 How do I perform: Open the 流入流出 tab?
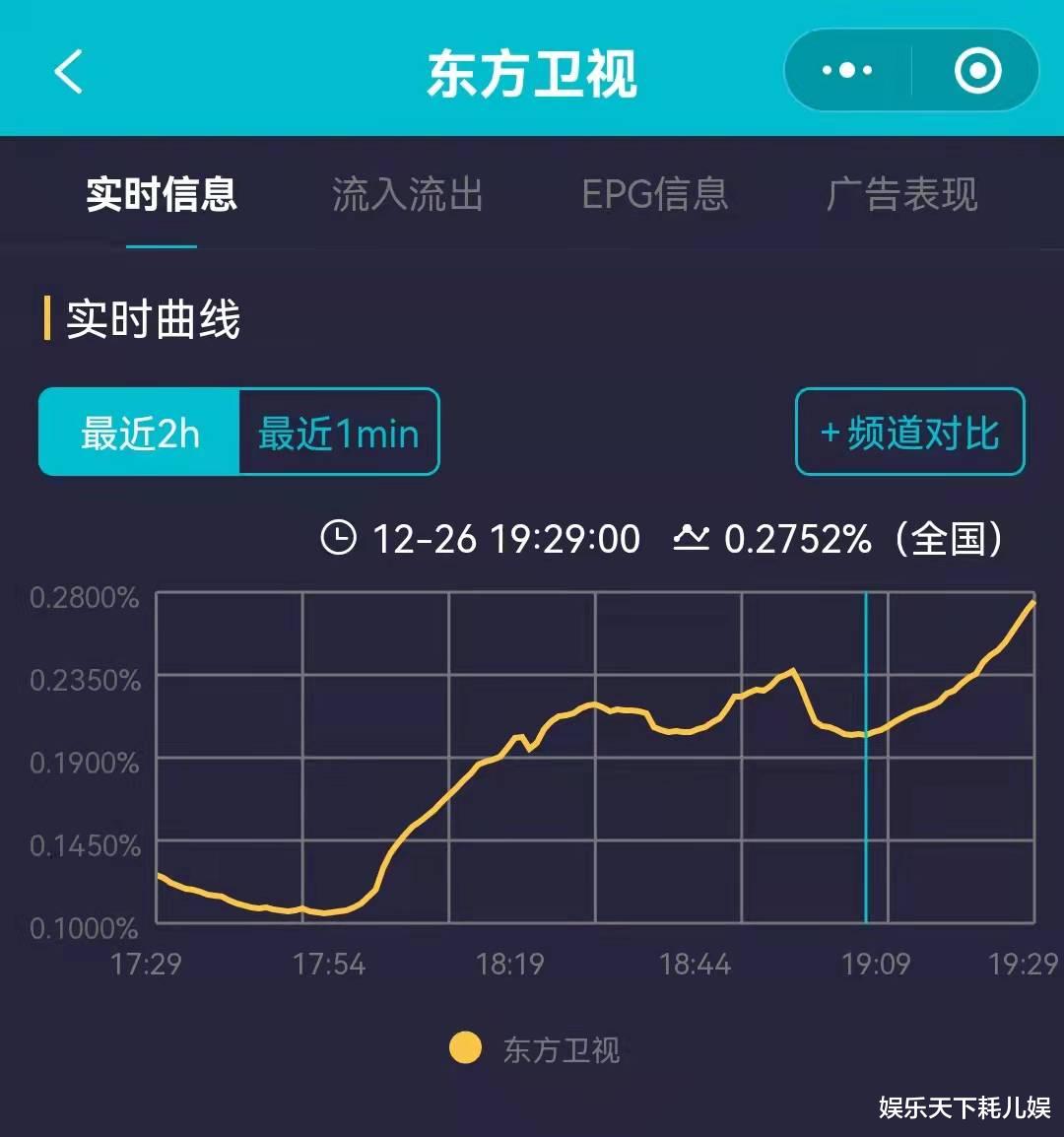click(408, 196)
